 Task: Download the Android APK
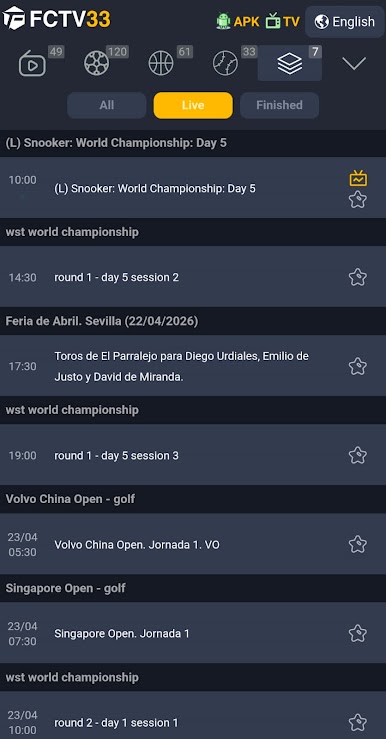238,21
